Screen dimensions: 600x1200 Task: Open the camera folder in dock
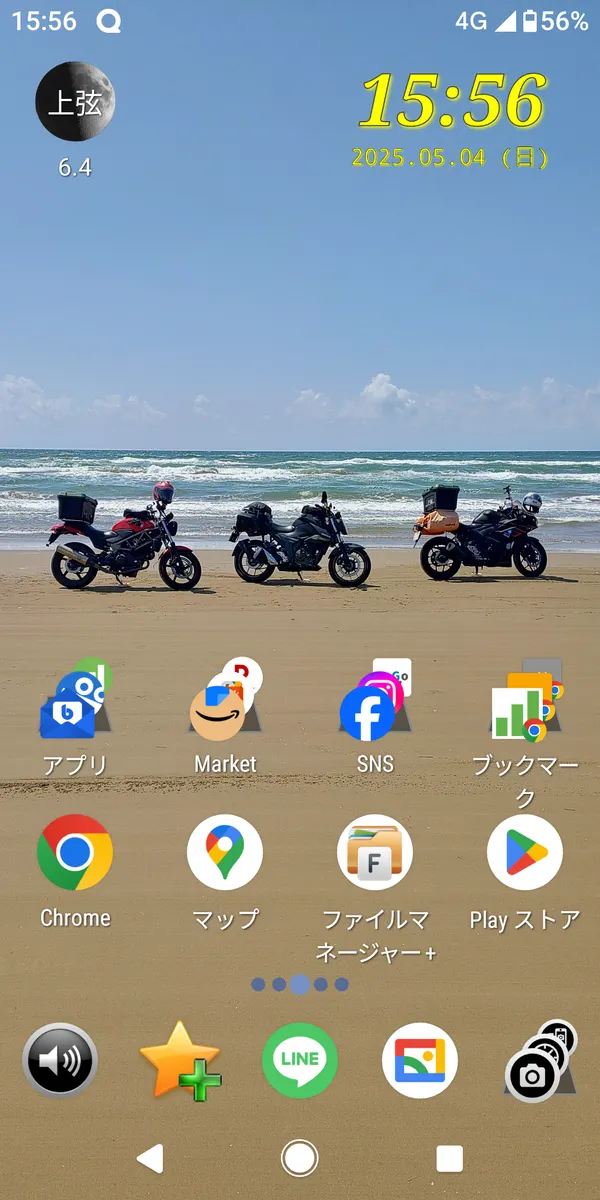coord(538,1062)
